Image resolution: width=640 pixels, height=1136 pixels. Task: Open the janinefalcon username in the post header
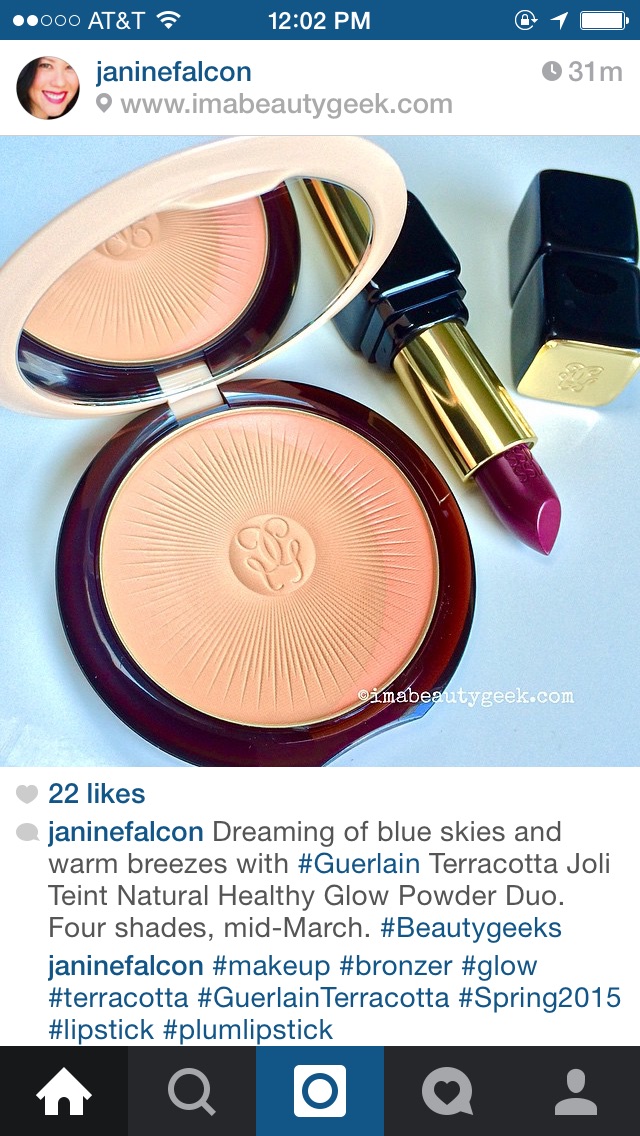pyautogui.click(x=173, y=72)
